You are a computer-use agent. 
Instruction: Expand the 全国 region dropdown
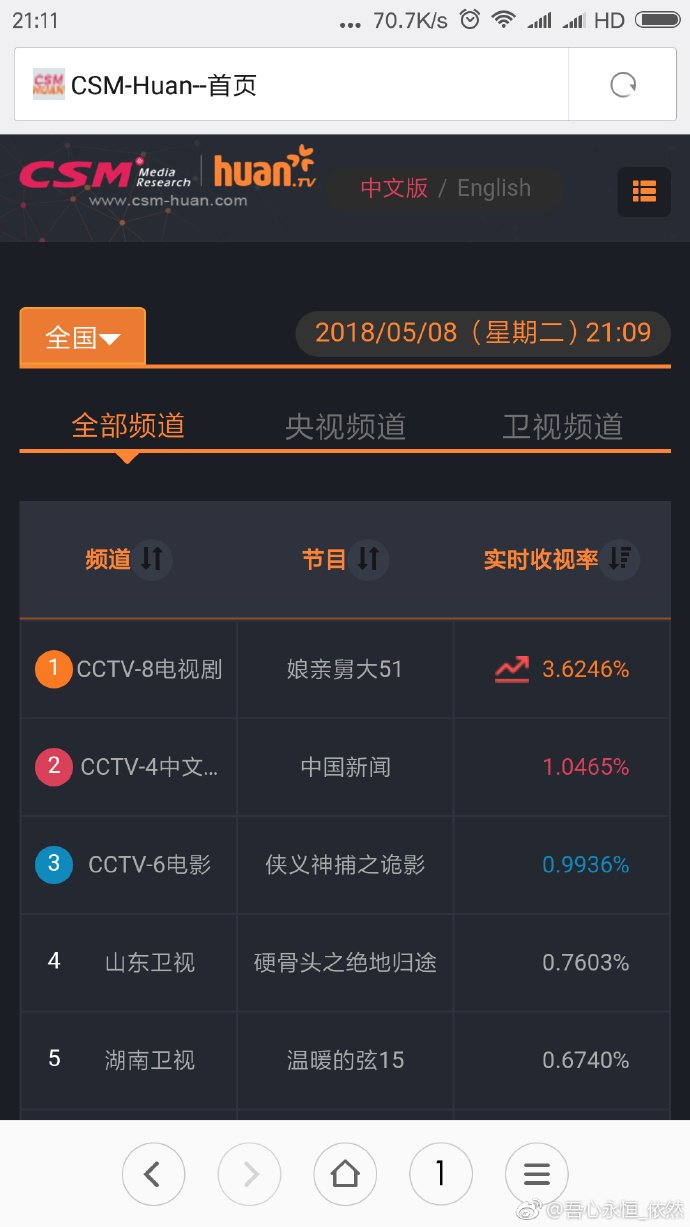pos(83,337)
